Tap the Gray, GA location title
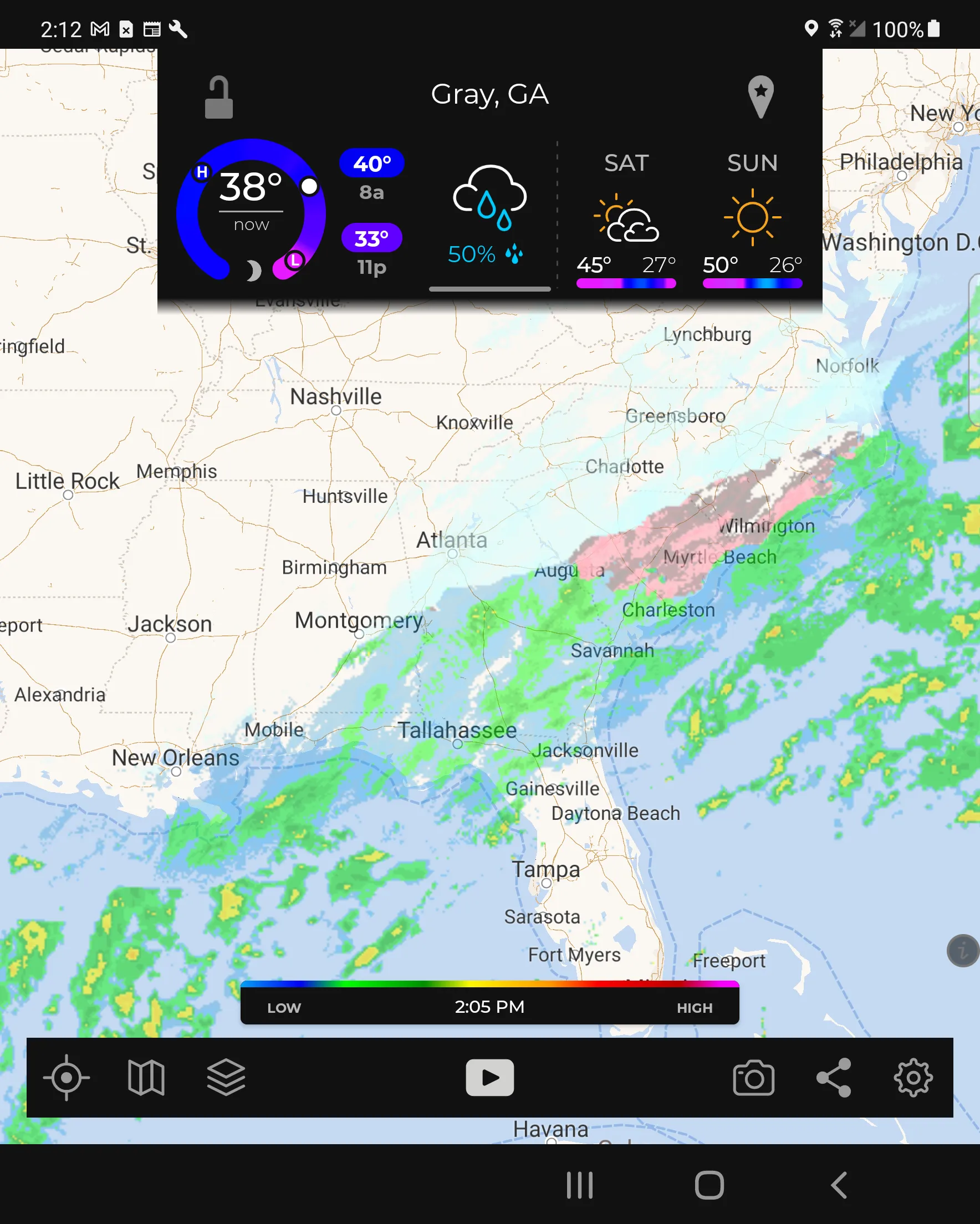The image size is (980, 1224). [x=489, y=94]
